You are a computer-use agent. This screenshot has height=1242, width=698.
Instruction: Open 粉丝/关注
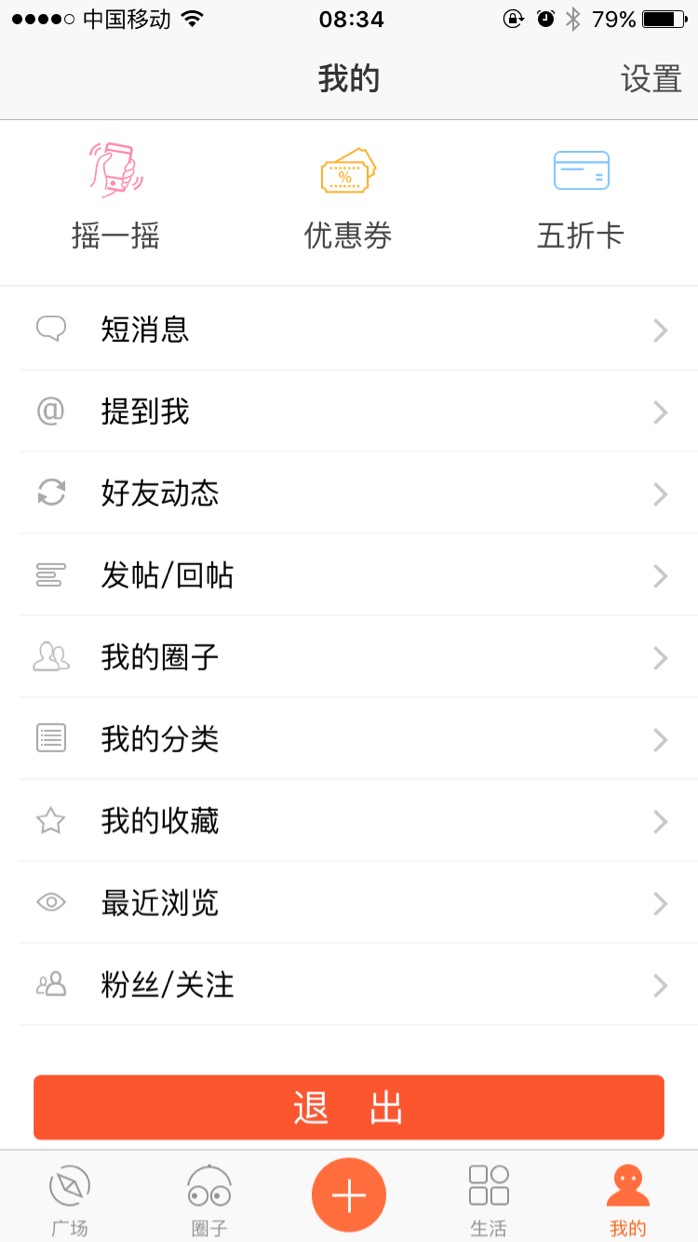point(349,985)
